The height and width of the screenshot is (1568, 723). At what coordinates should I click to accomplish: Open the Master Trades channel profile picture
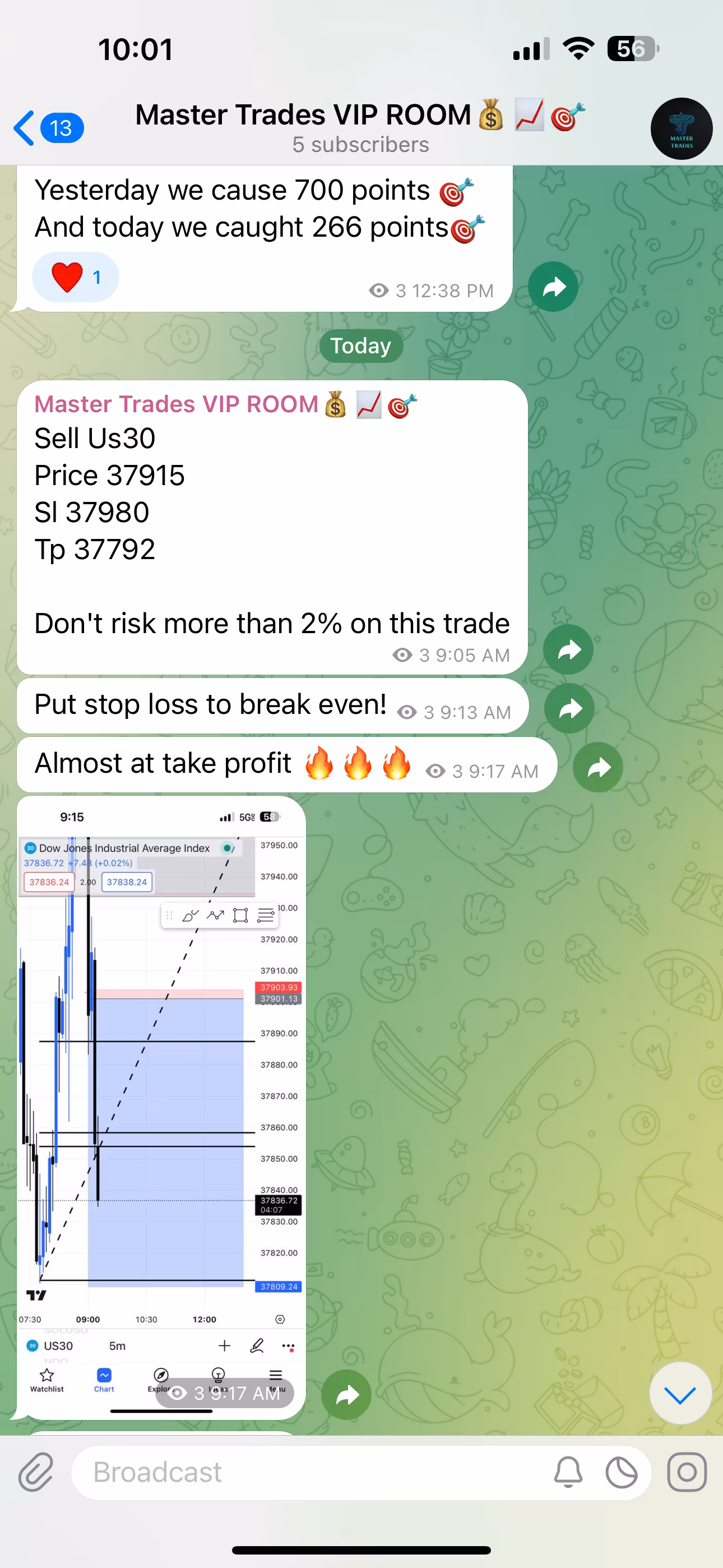coord(681,128)
